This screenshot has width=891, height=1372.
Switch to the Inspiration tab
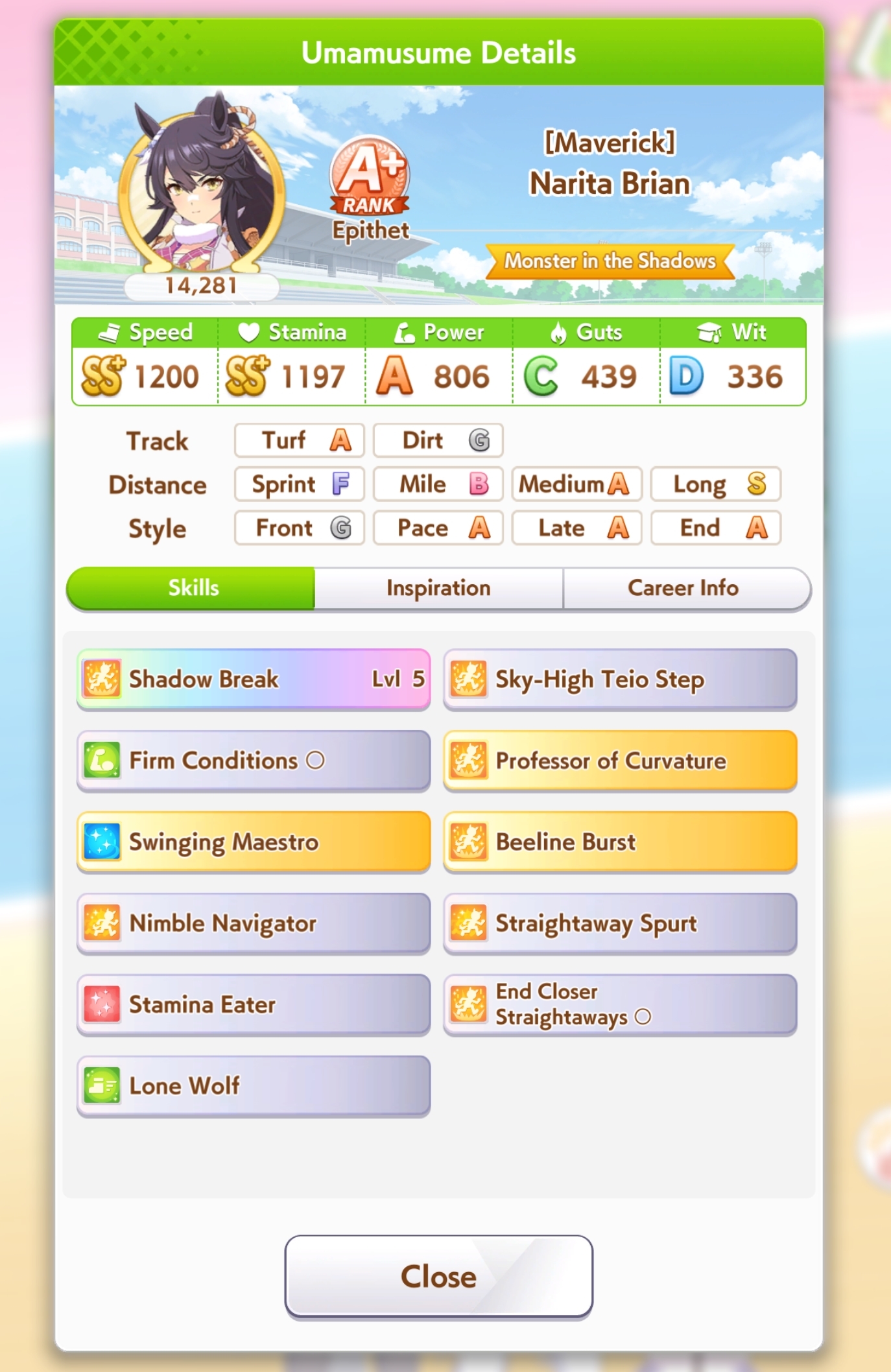pyautogui.click(x=438, y=588)
